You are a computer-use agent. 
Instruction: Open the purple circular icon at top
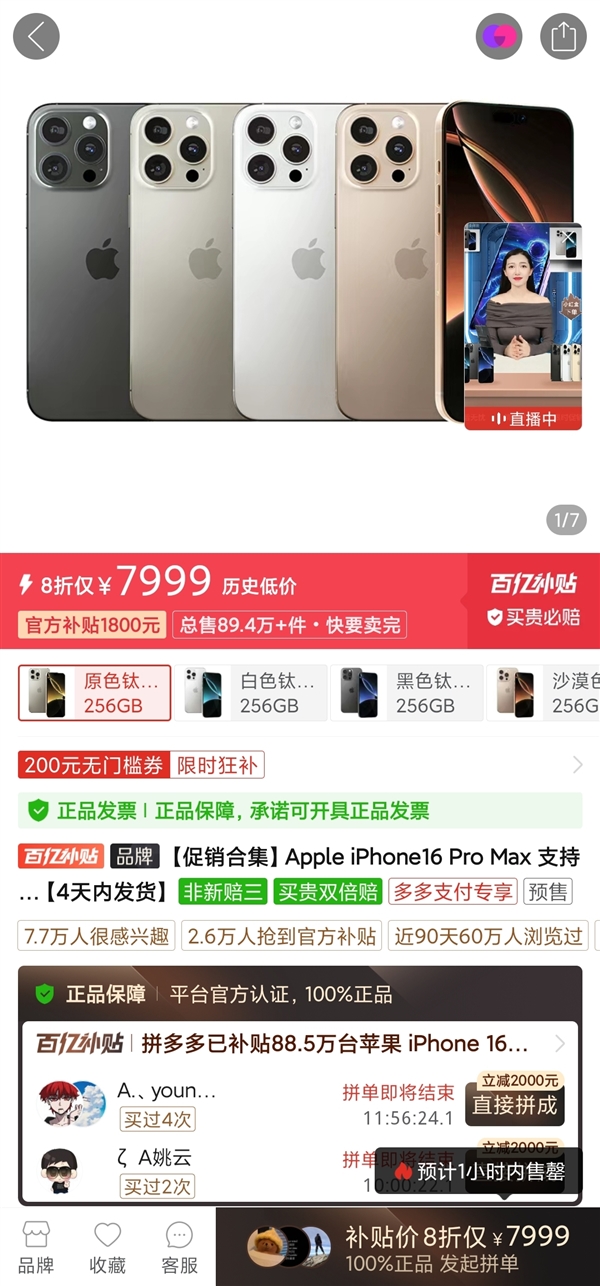pyautogui.click(x=498, y=37)
